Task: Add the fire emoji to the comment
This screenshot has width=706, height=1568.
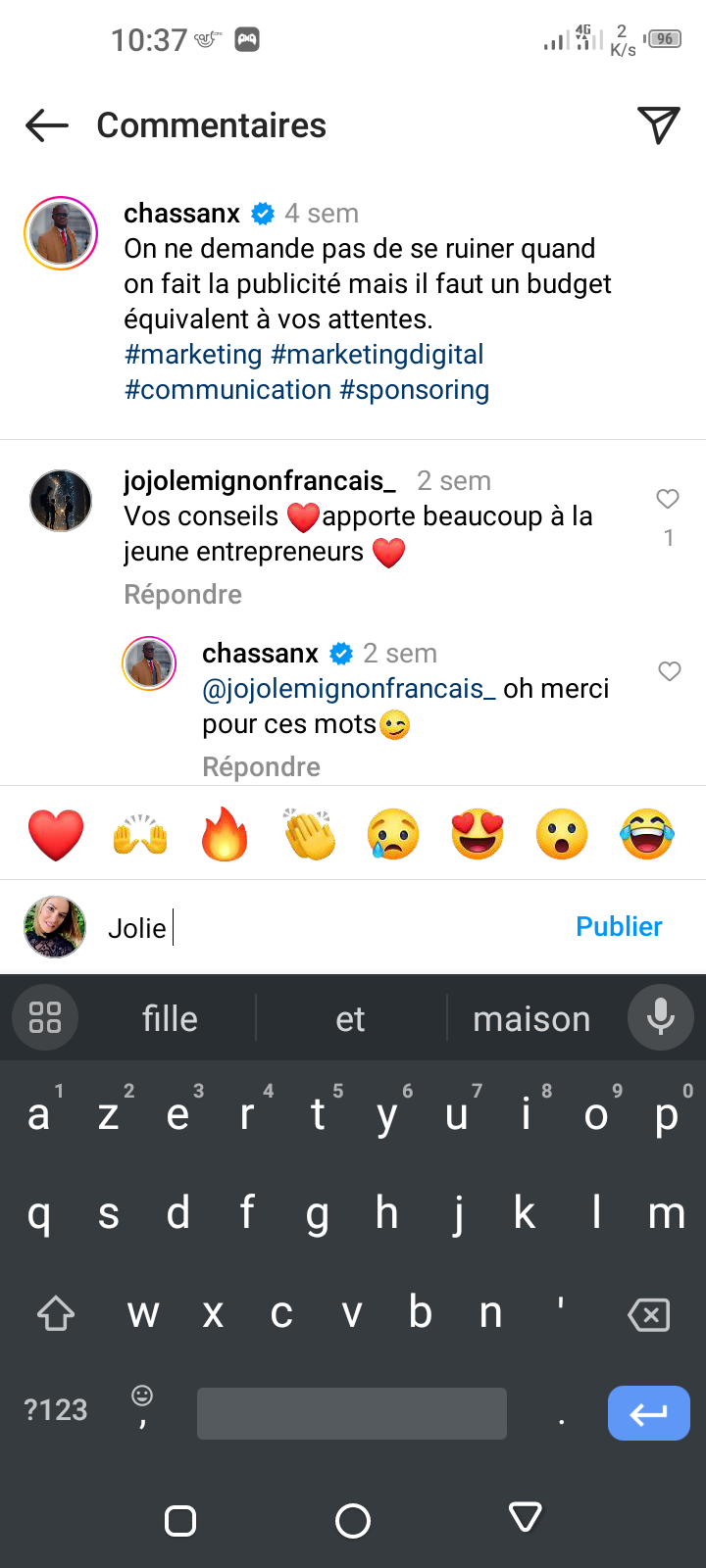Action: click(225, 835)
